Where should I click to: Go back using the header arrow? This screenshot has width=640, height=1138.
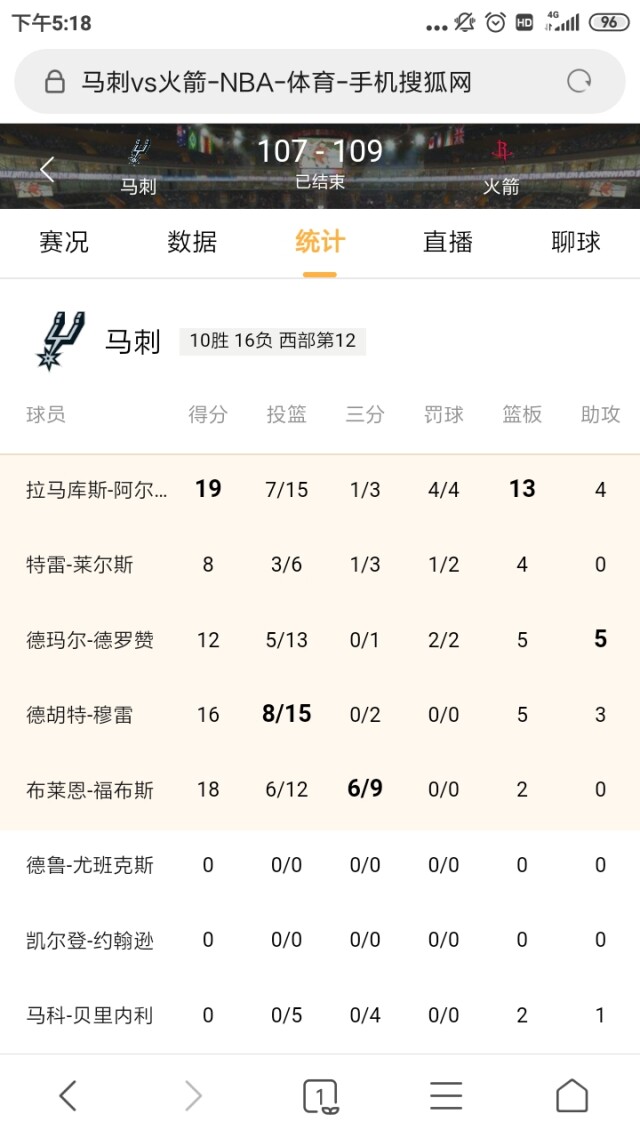click(x=47, y=170)
